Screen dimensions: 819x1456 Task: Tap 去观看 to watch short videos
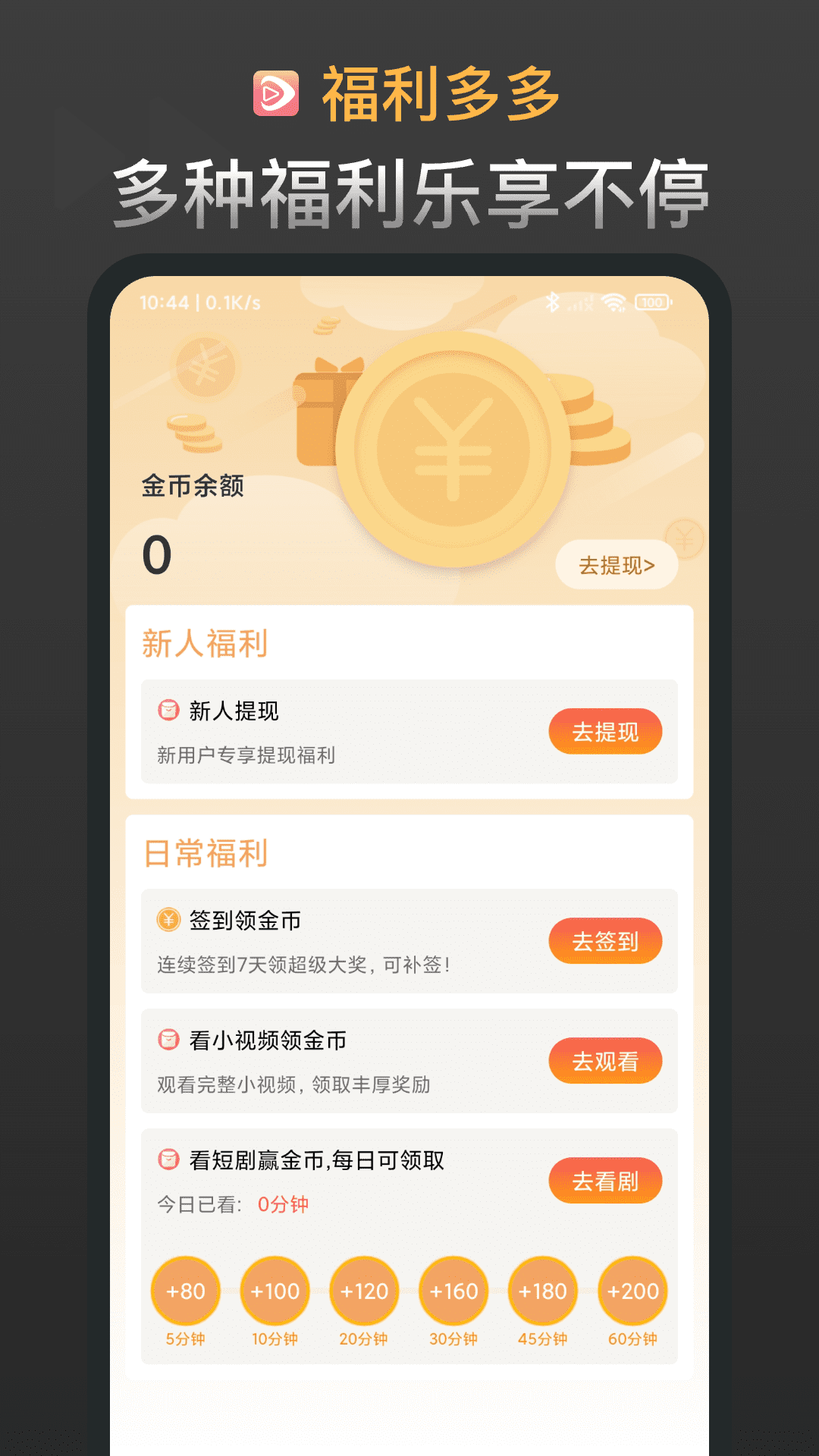(606, 1061)
